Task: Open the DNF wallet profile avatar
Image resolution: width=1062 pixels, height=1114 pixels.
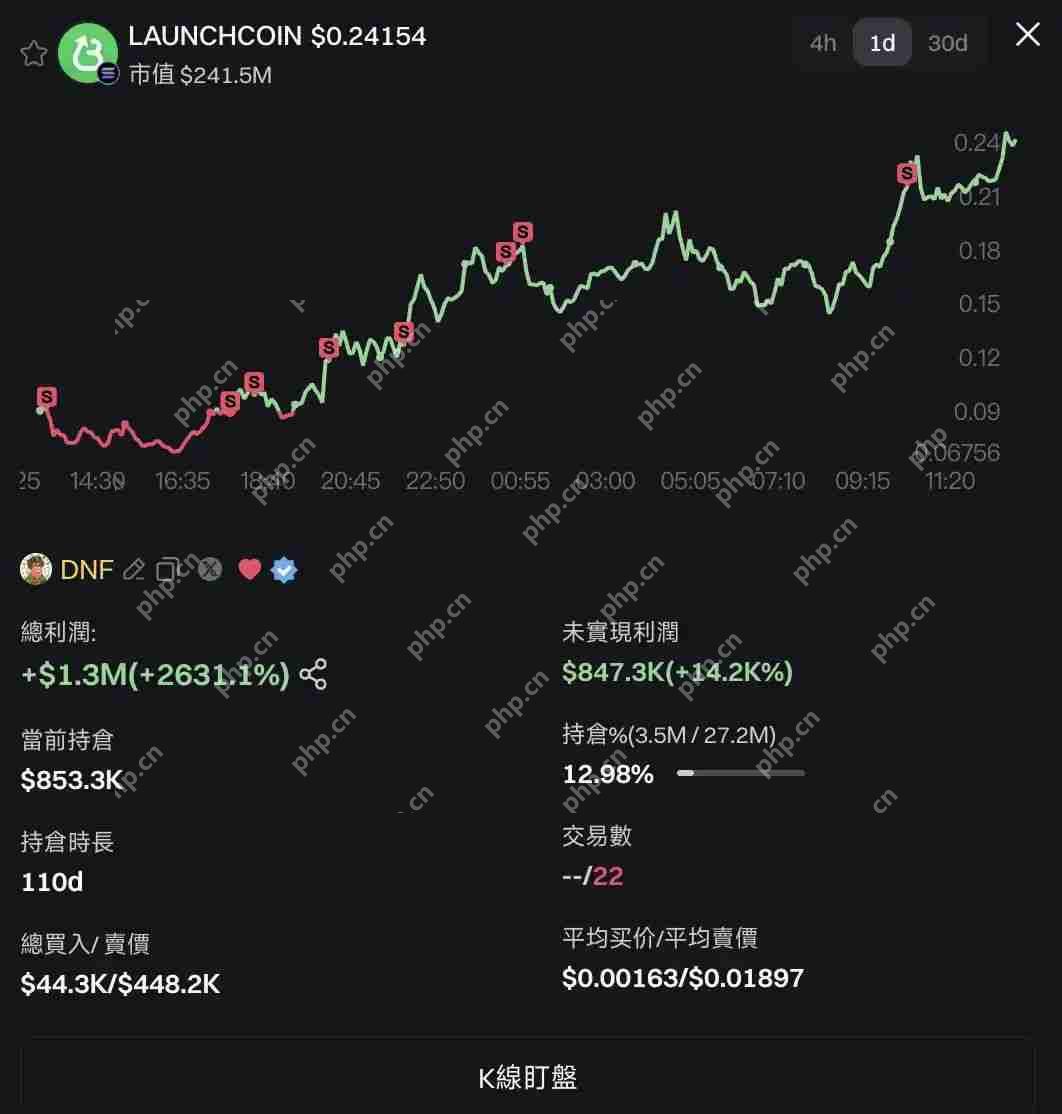Action: [x=36, y=569]
